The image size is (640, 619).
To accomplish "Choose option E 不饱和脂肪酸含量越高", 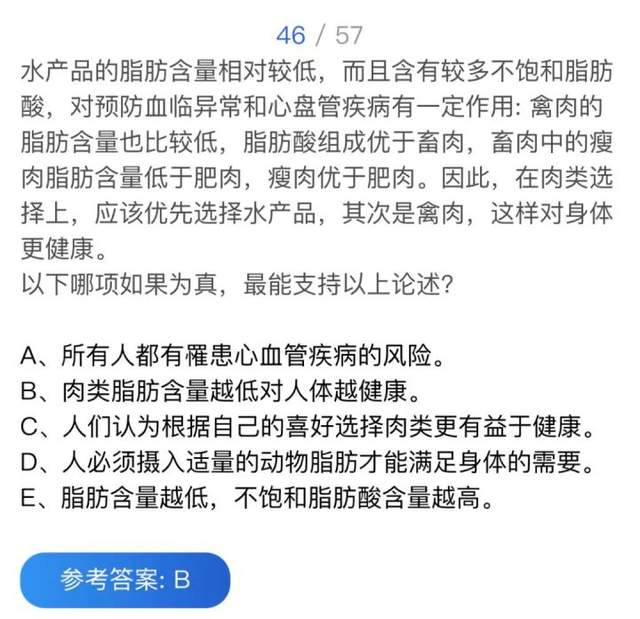I will (257, 498).
